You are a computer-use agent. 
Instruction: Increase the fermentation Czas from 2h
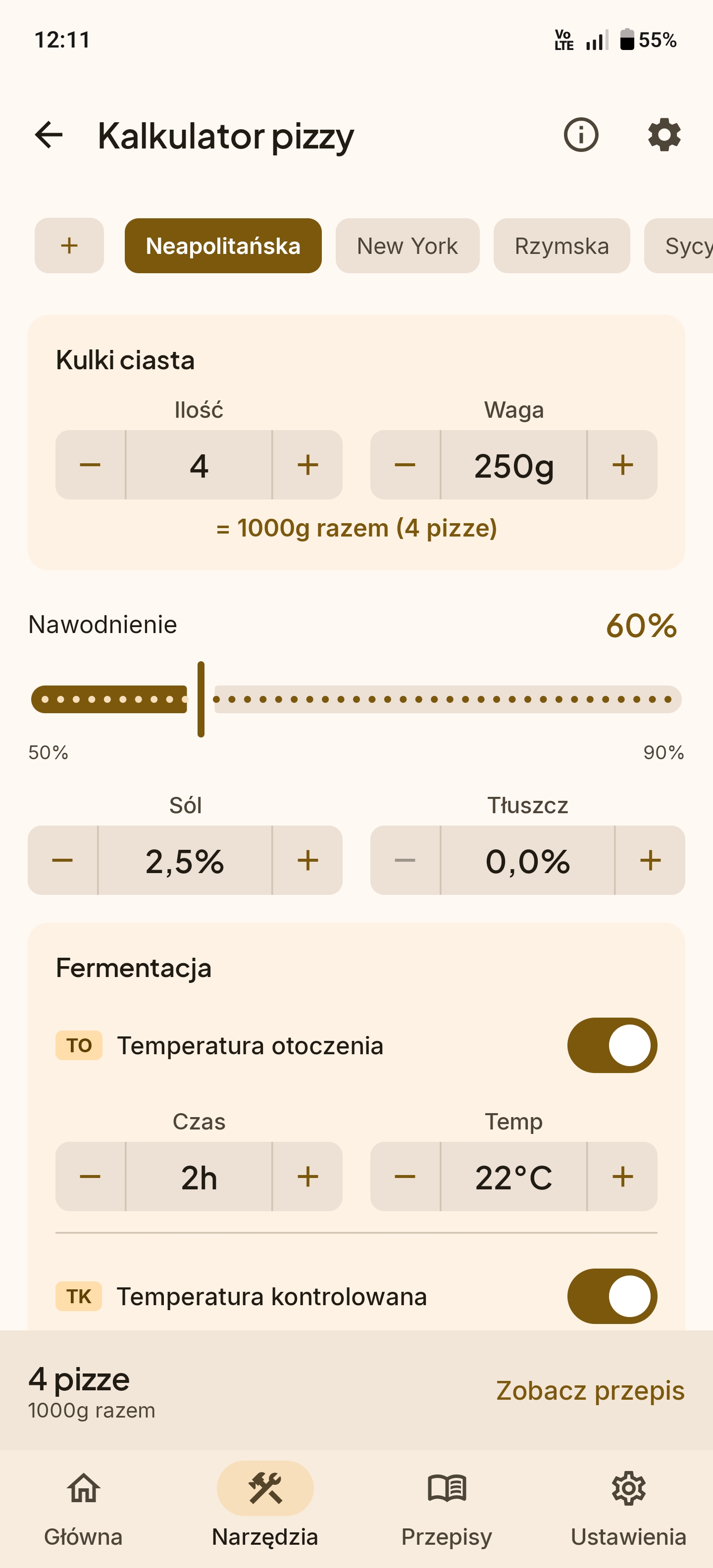coord(307,1176)
